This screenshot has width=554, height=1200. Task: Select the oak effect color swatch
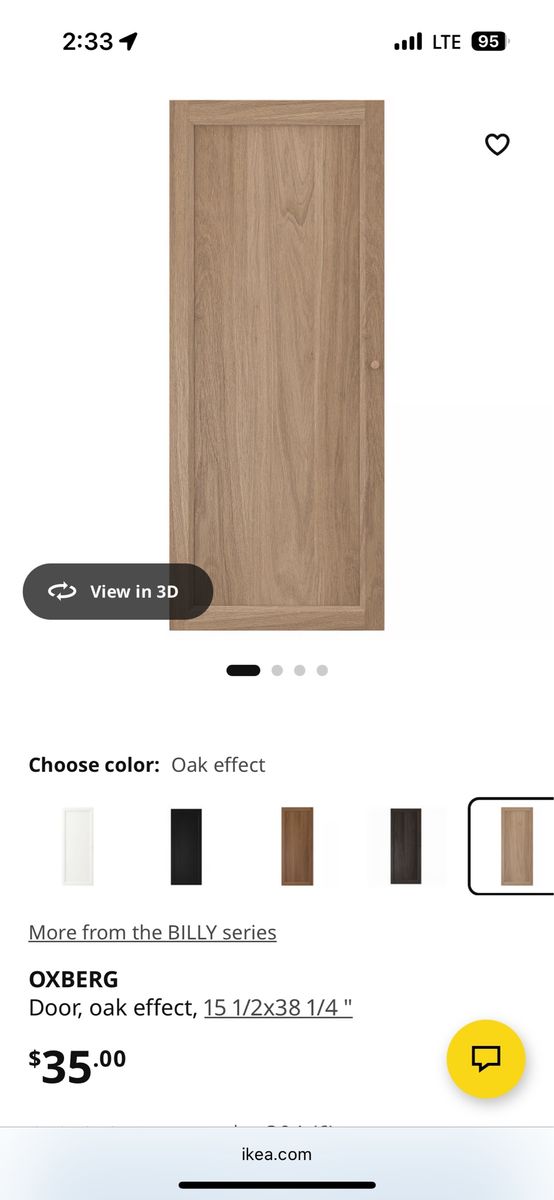point(515,846)
